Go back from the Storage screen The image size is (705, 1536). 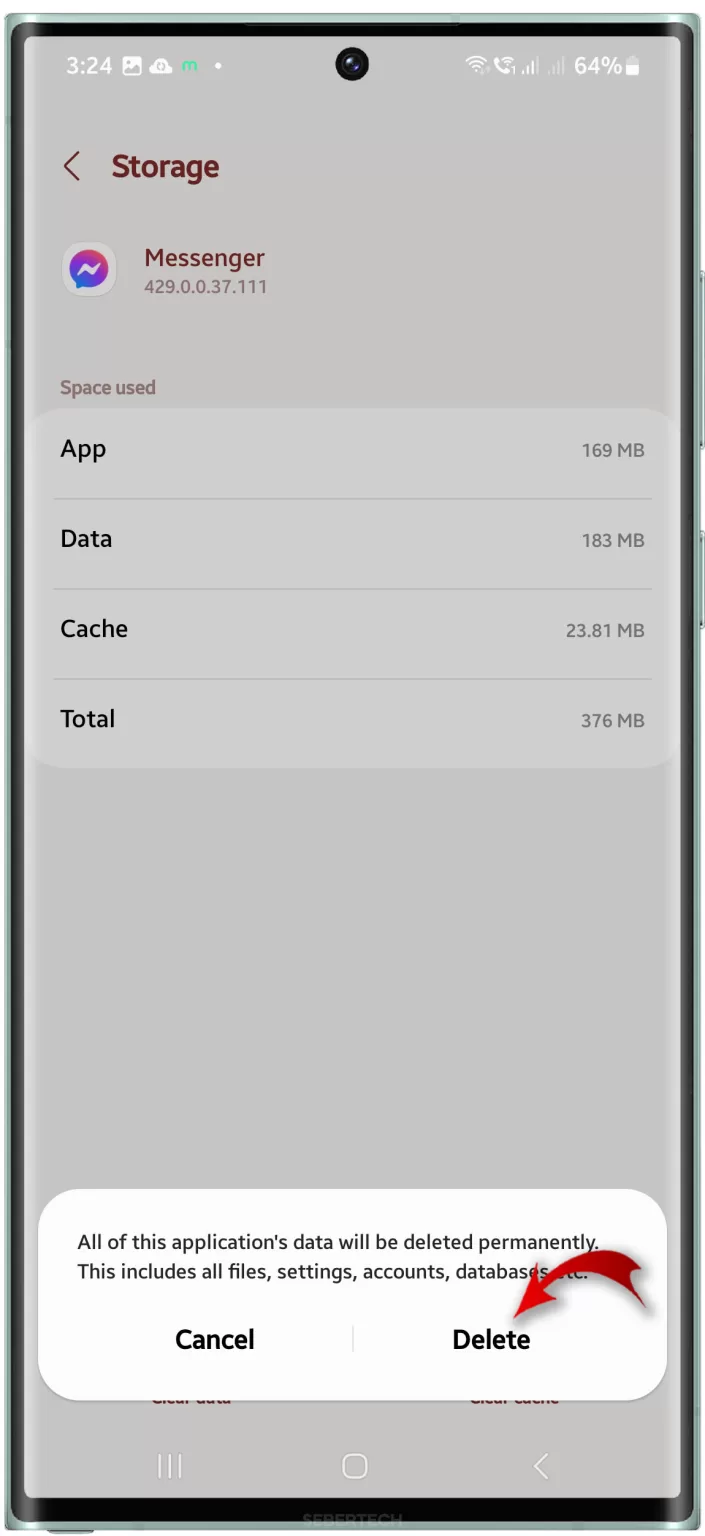point(72,166)
